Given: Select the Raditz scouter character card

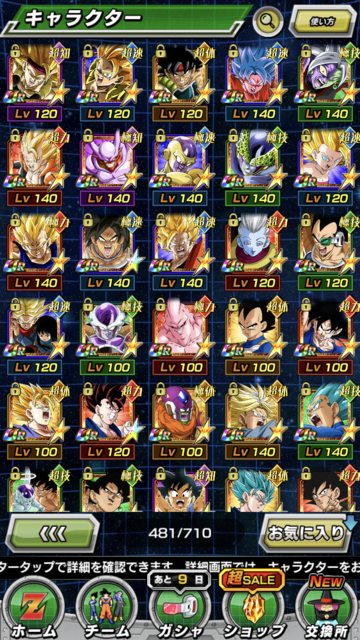Looking at the screenshot, I should pos(325,250).
